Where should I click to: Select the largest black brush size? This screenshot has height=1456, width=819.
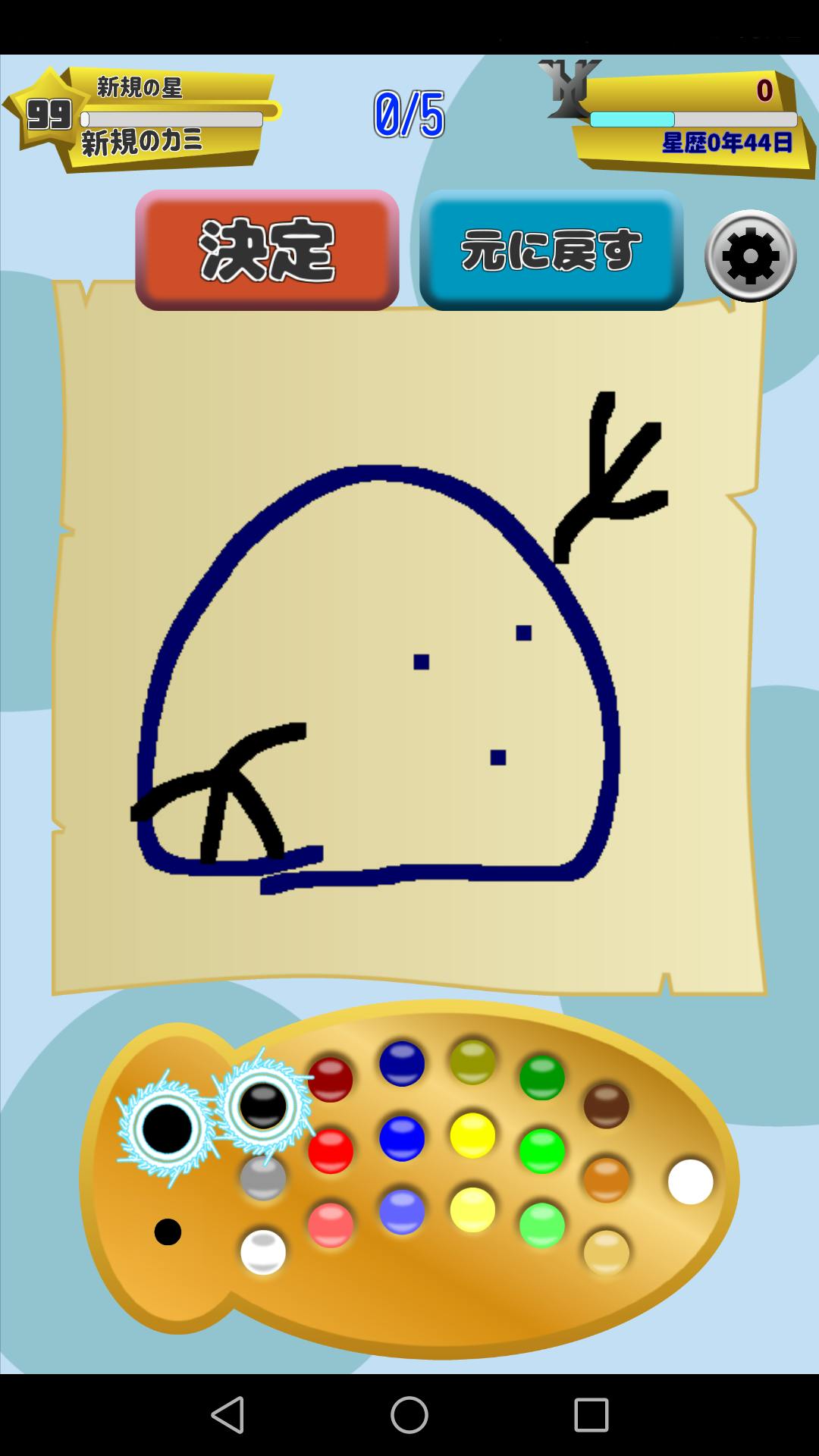[168, 1130]
